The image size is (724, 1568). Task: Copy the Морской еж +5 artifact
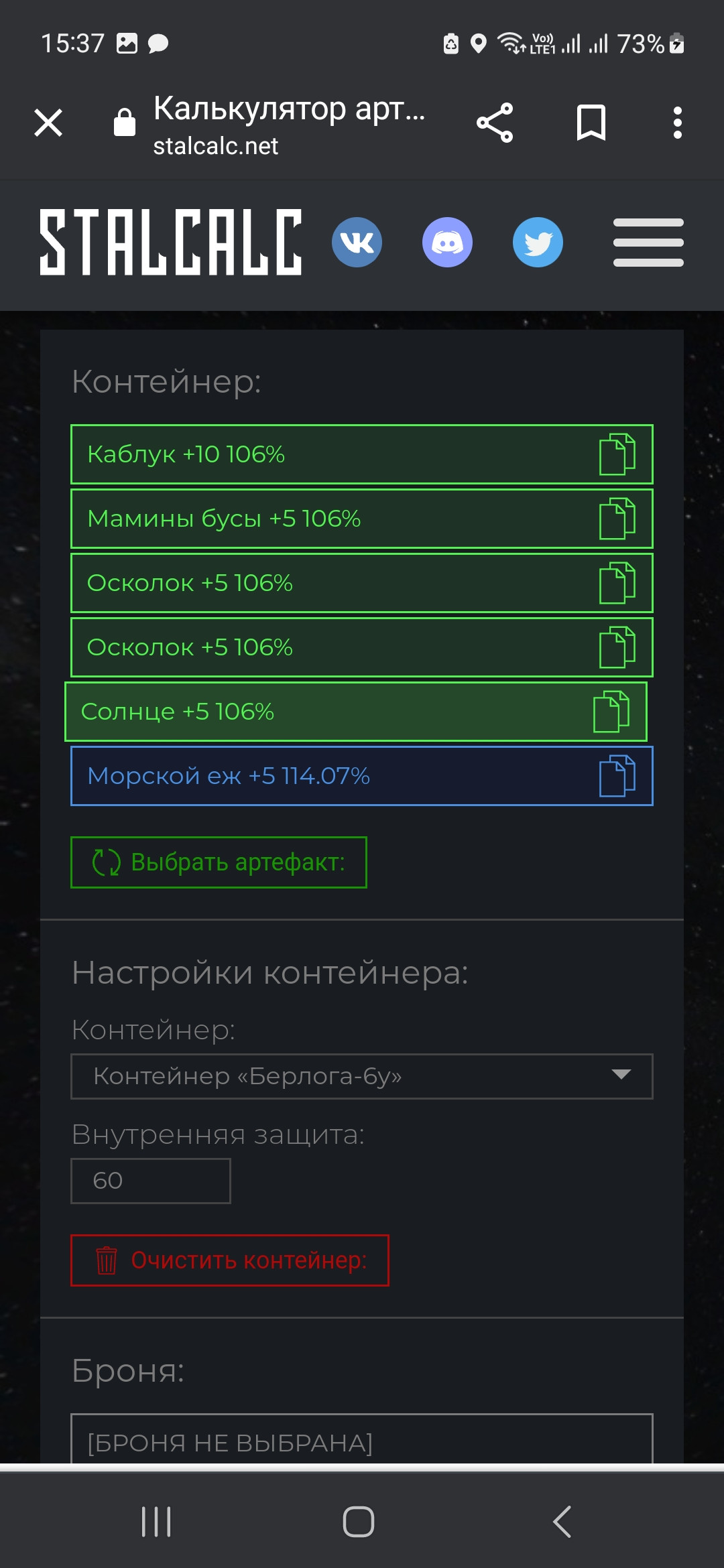pos(617,776)
